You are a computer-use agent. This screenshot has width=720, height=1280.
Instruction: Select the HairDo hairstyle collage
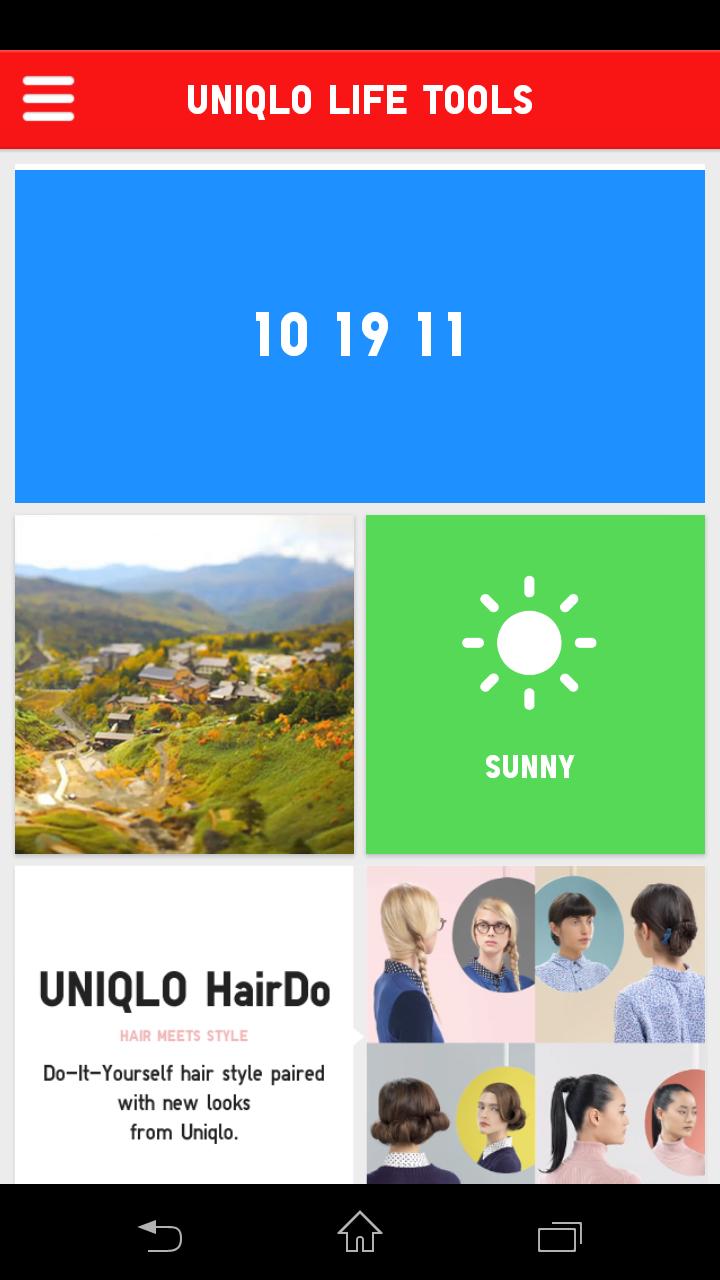click(x=535, y=1025)
